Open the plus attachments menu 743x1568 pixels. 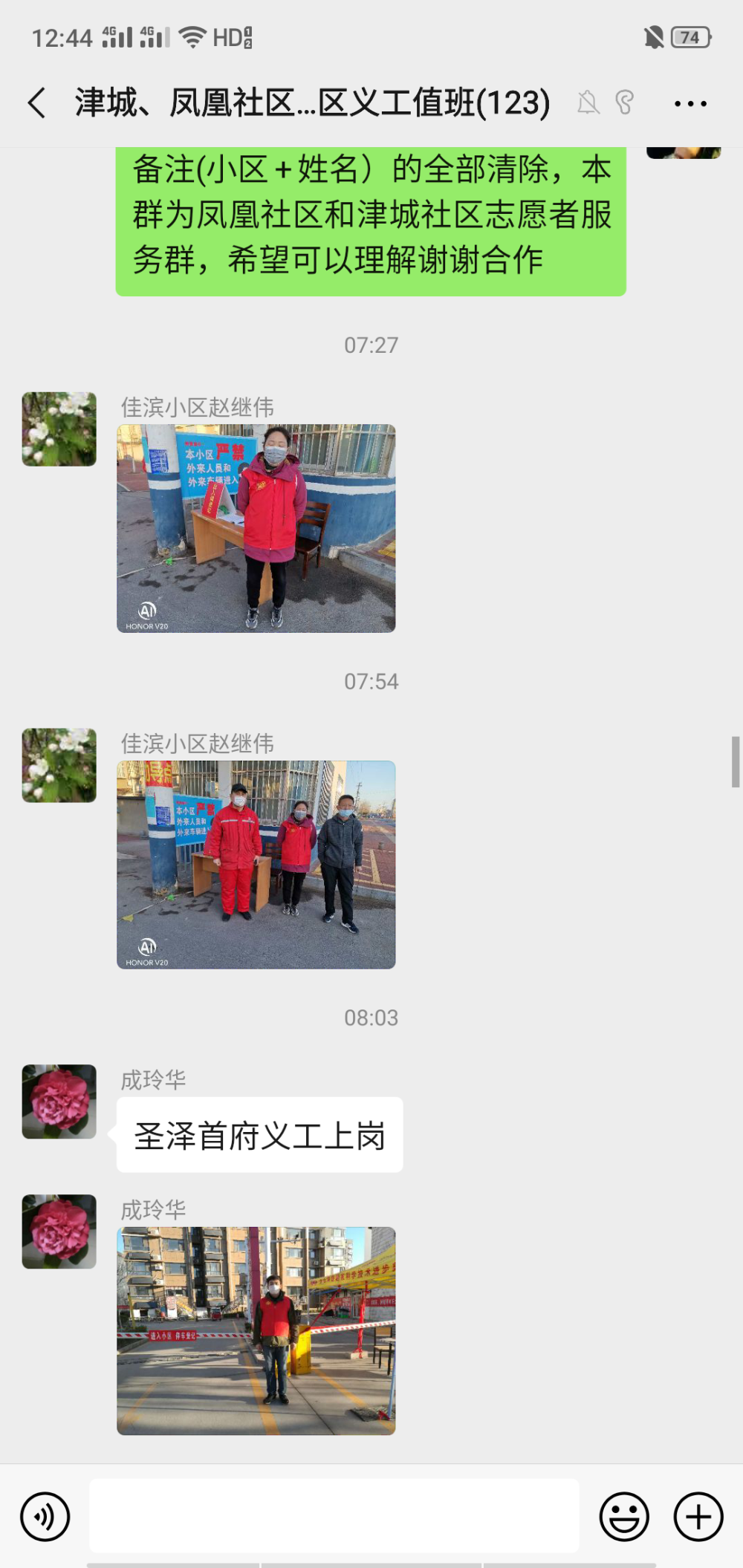[x=698, y=1516]
